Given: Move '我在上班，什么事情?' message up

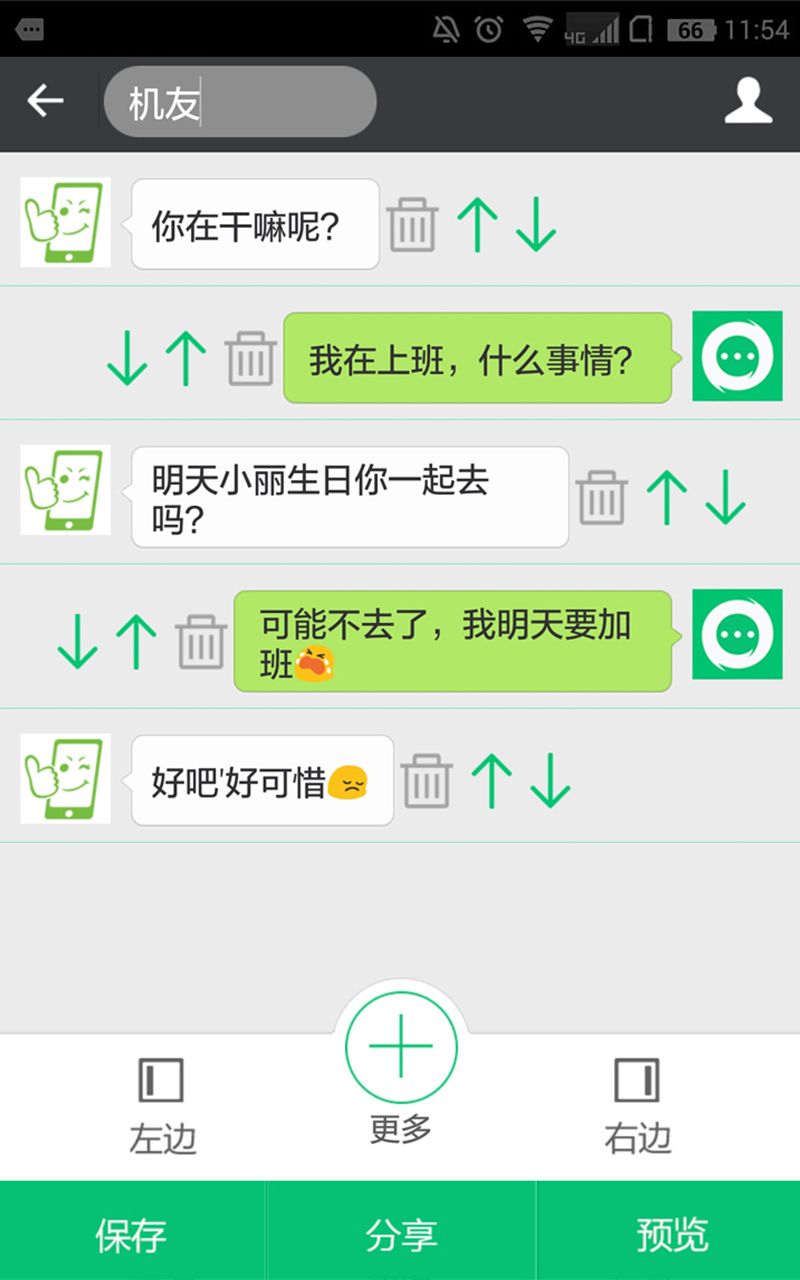Looking at the screenshot, I should click(185, 358).
